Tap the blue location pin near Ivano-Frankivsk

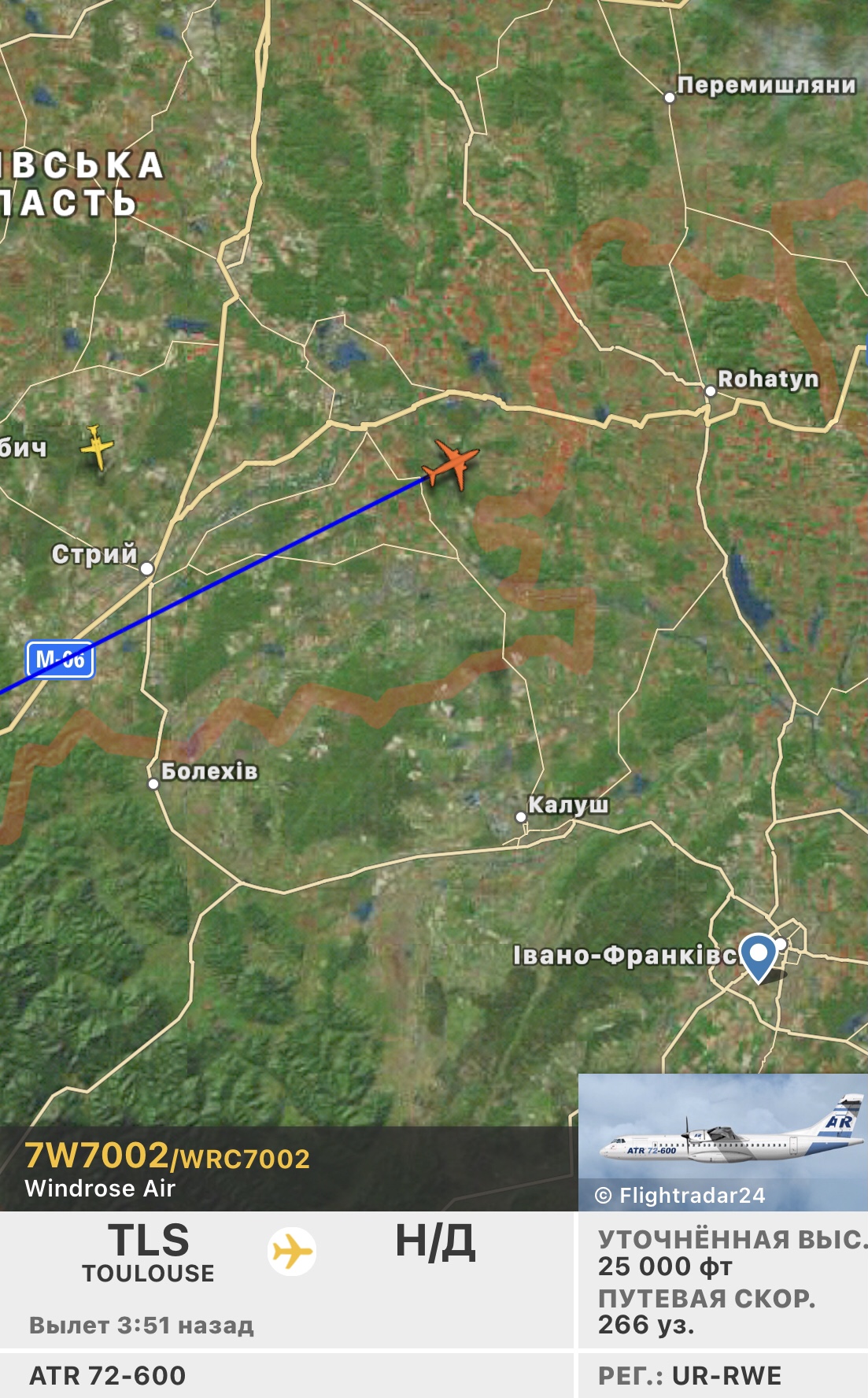(758, 955)
